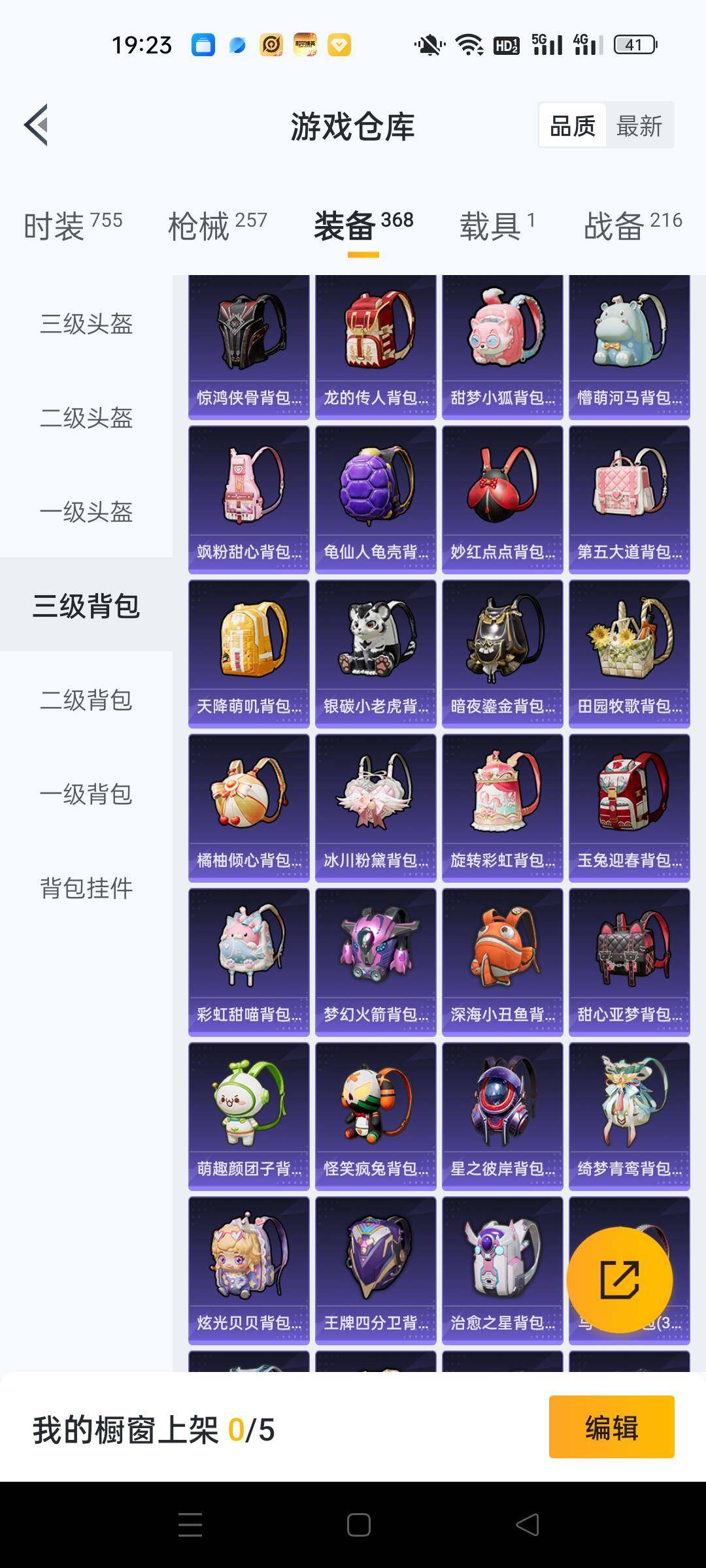This screenshot has width=706, height=1568.
Task: Open the 银碳小老虎背包 item
Action: (x=375, y=654)
